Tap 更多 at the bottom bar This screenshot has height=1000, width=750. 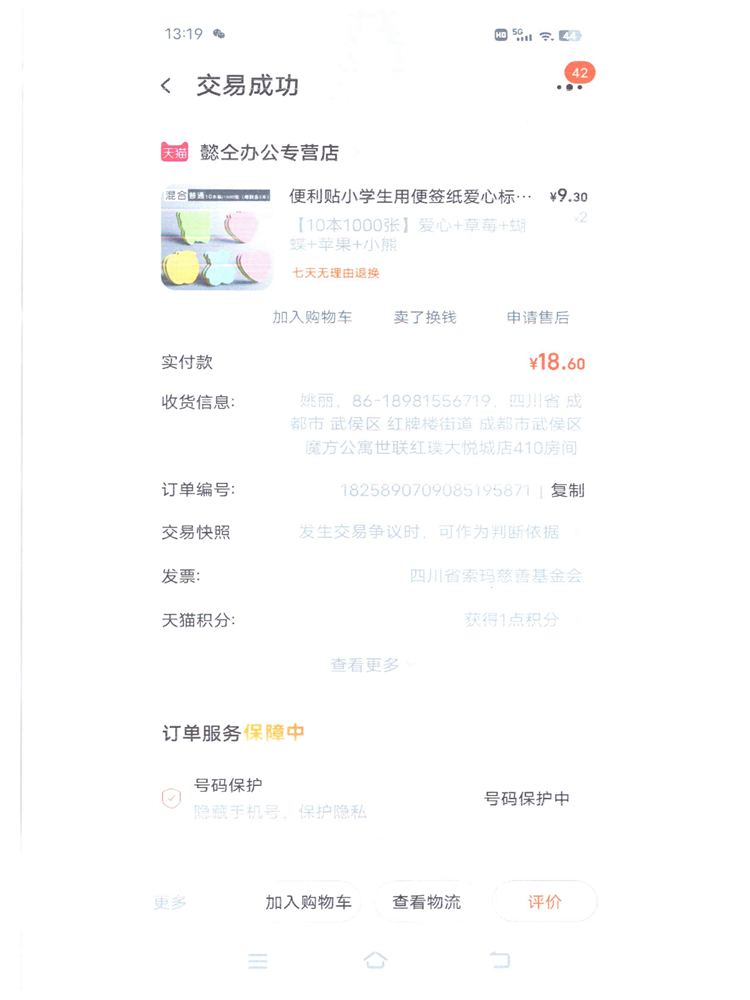170,902
